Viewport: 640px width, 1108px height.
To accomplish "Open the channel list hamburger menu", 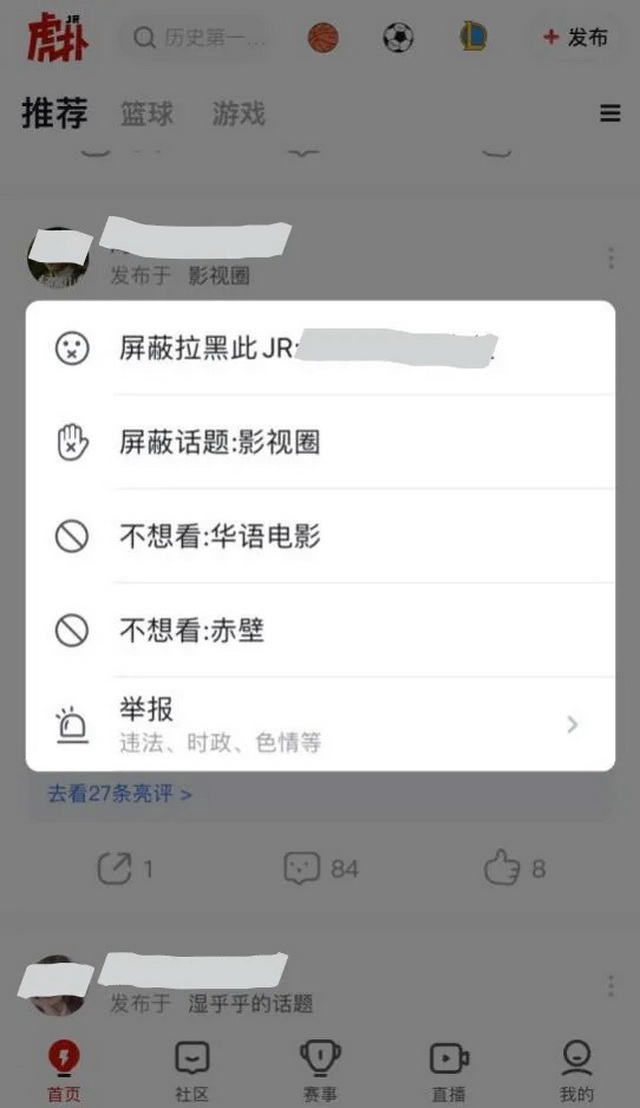I will point(610,114).
